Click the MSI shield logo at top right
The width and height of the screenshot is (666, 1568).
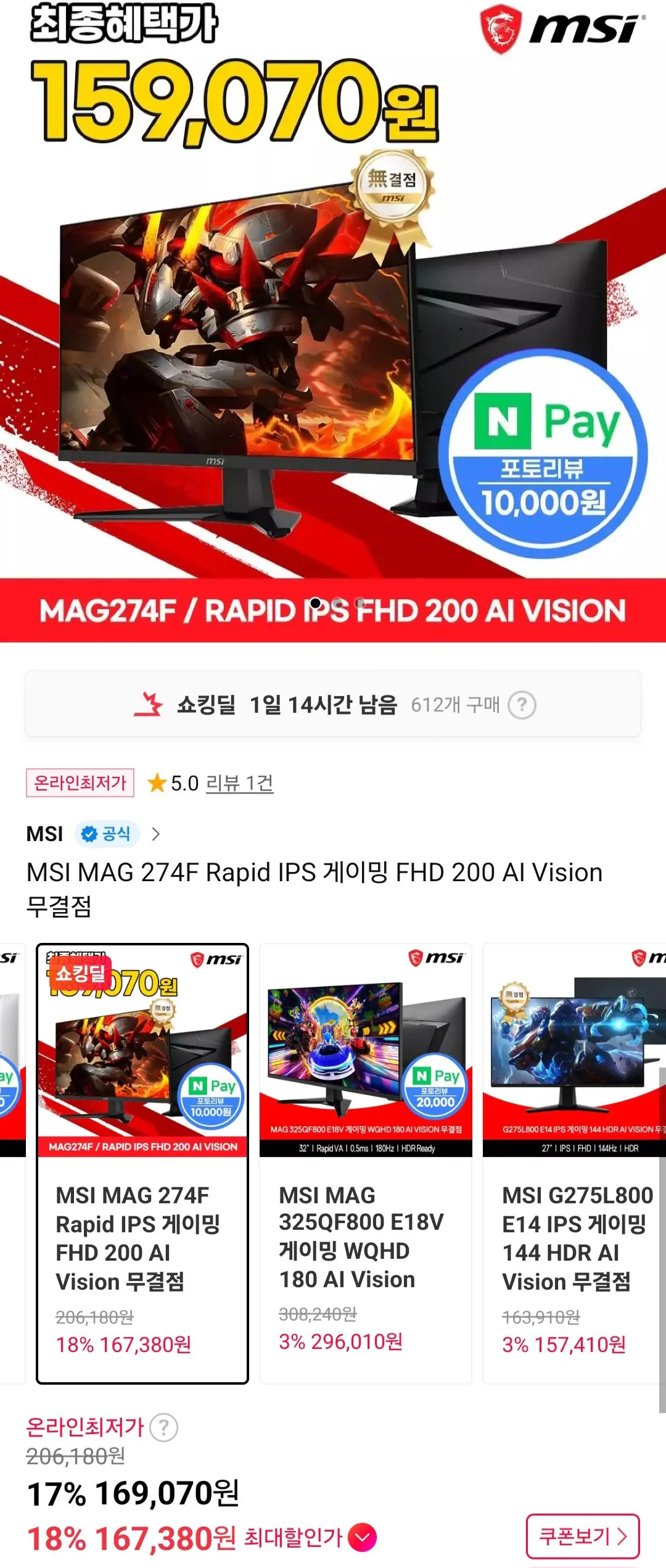[x=501, y=30]
